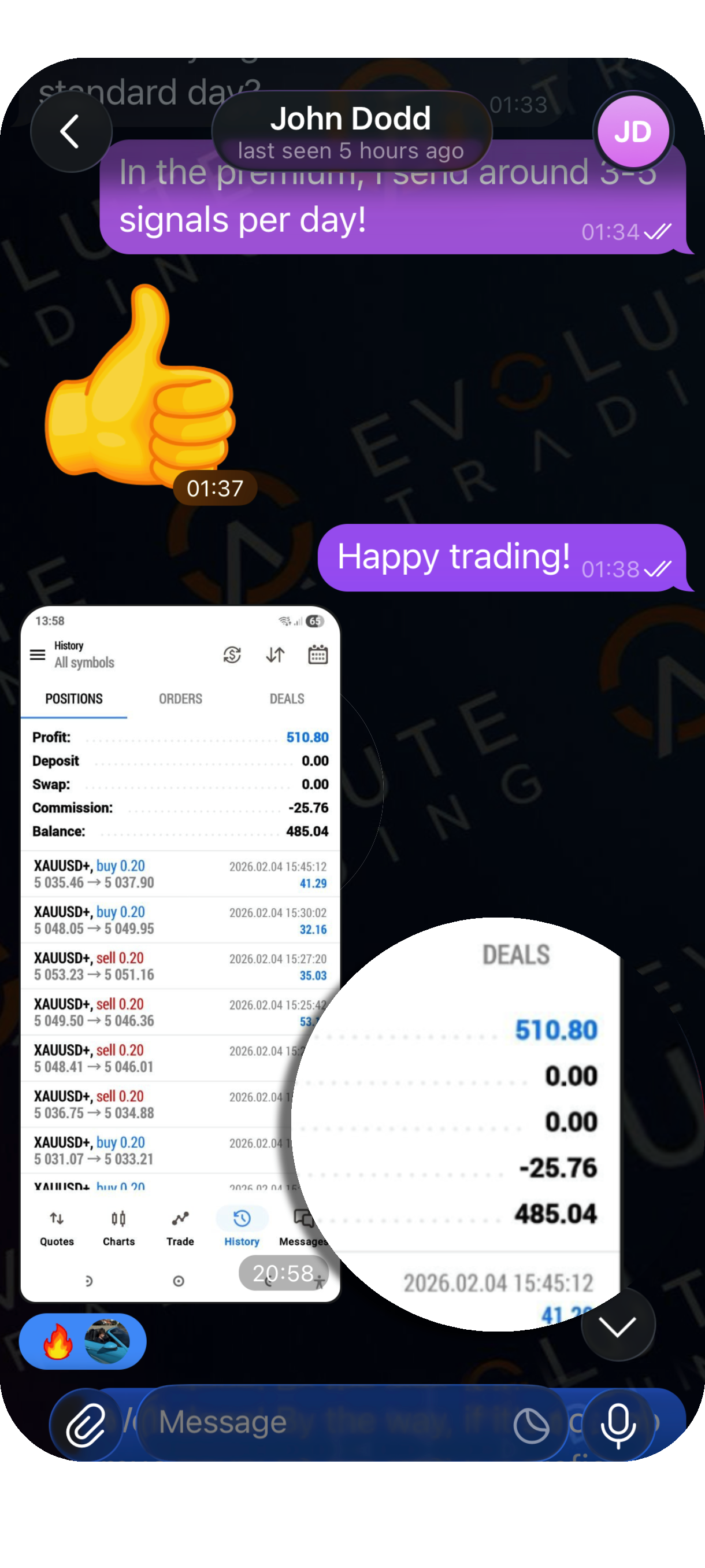Open the attachment paperclip menu

[86, 1425]
